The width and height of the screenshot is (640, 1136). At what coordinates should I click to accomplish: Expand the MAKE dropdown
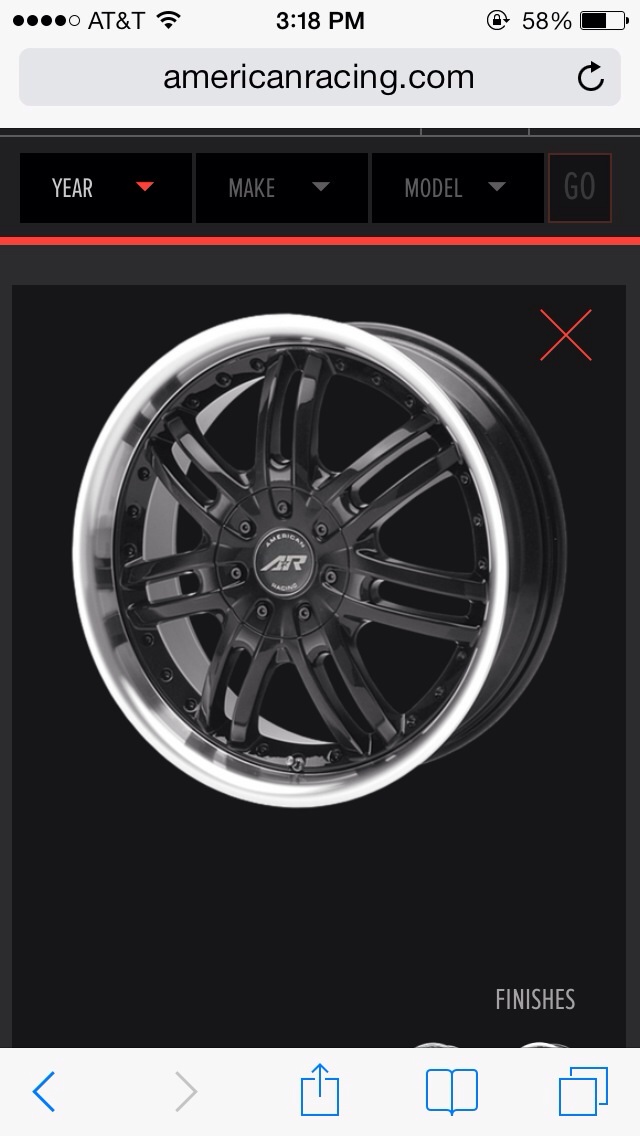coord(280,187)
